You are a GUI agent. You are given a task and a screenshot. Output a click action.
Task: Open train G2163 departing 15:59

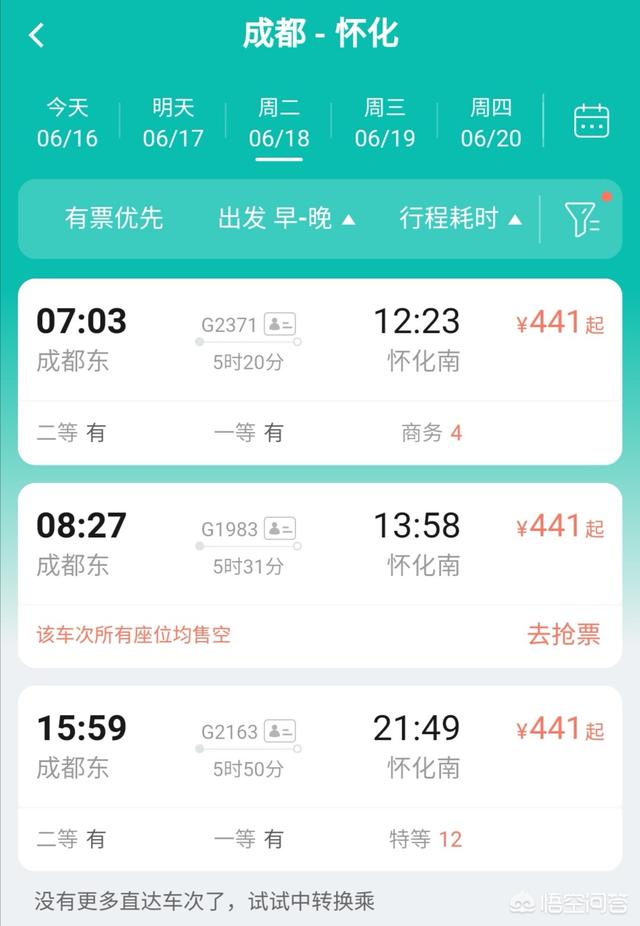(x=320, y=748)
